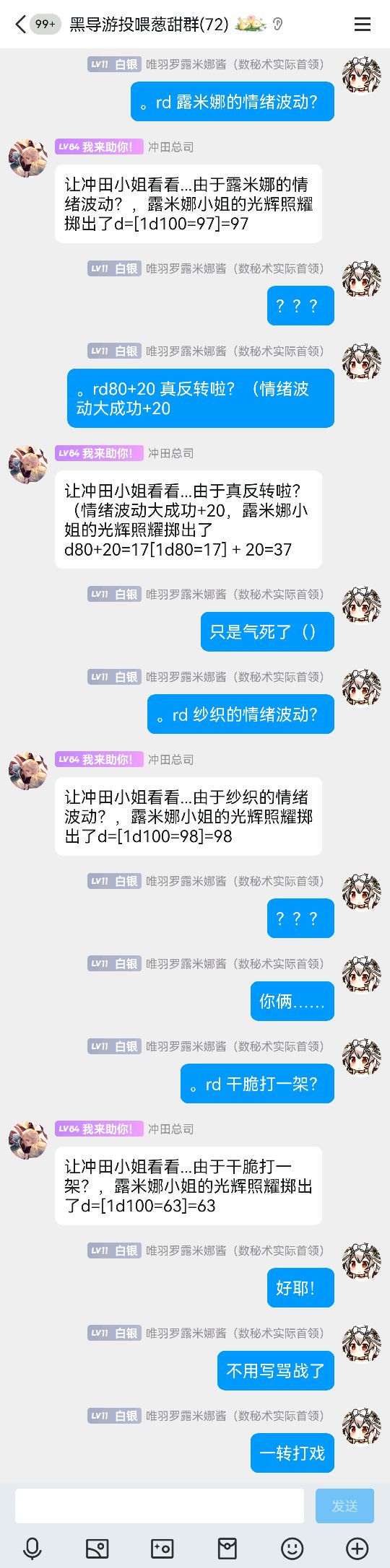Tap the 发送 send button
The width and height of the screenshot is (390, 1568).
pos(344,1506)
